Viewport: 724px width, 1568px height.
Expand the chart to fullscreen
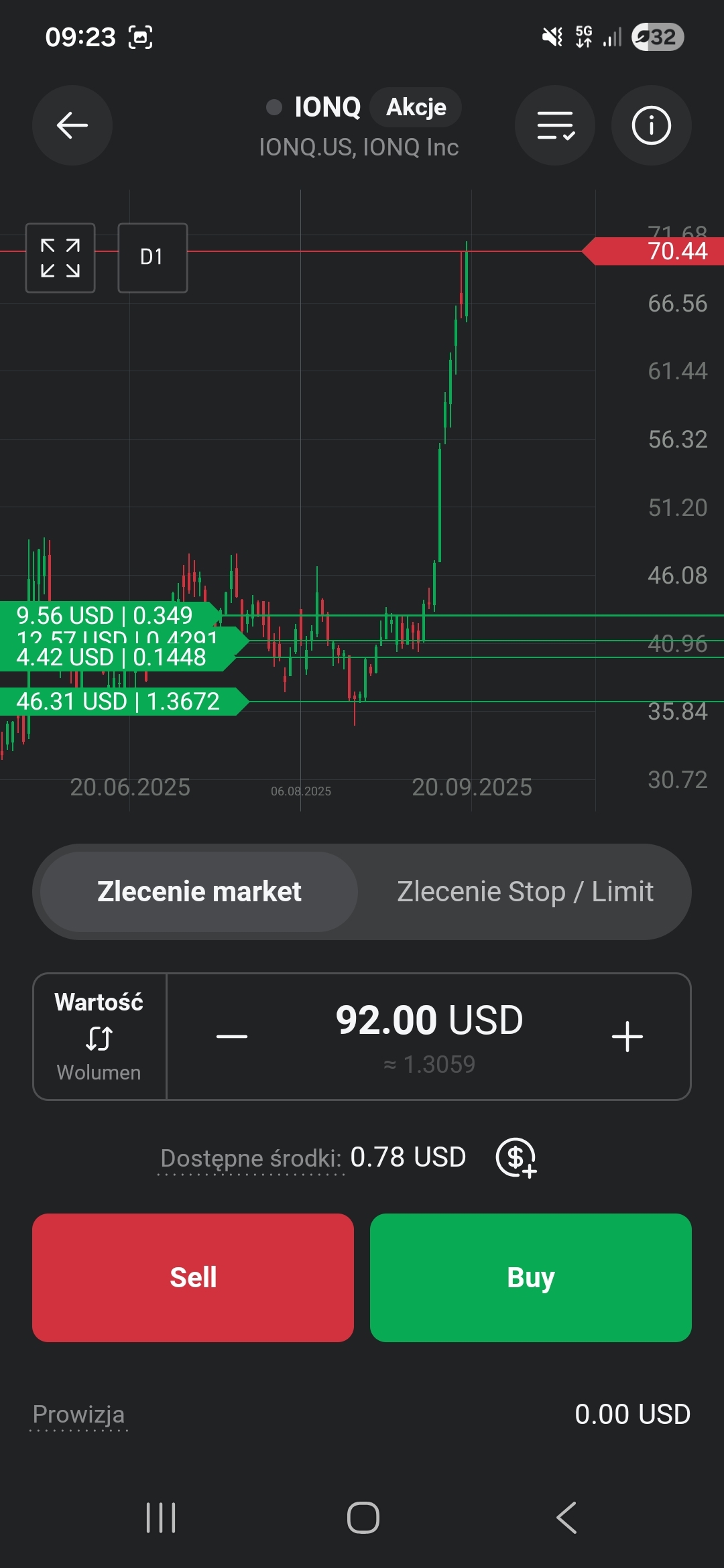[60, 258]
